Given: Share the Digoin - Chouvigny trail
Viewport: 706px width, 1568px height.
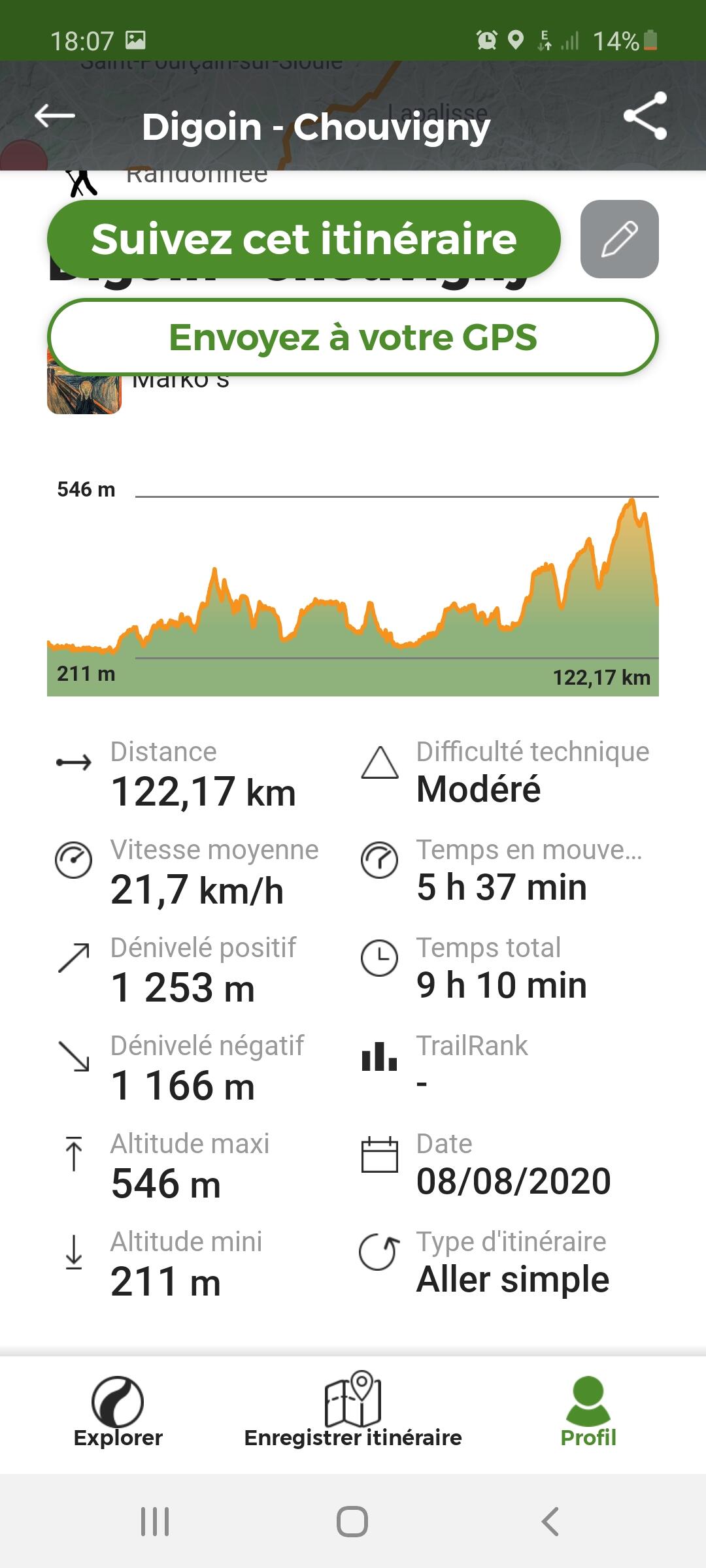Looking at the screenshot, I should [x=645, y=116].
